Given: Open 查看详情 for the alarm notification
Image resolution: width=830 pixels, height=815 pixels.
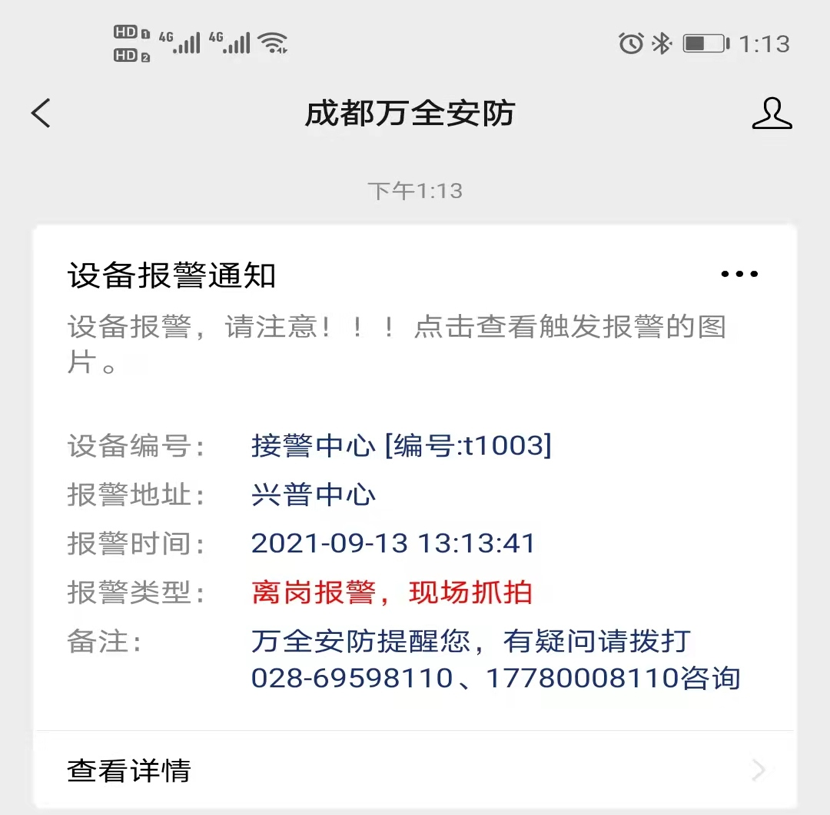Looking at the screenshot, I should pyautogui.click(x=415, y=770).
